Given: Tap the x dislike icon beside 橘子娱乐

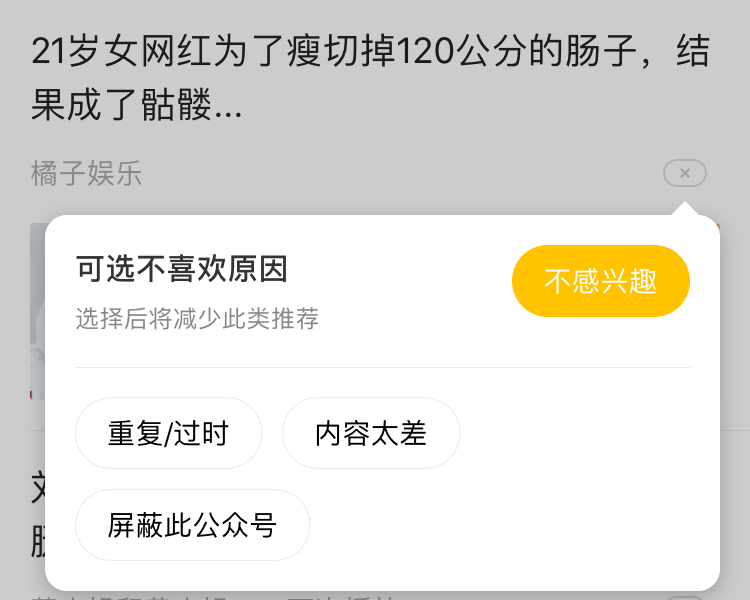Looking at the screenshot, I should point(684,173).
